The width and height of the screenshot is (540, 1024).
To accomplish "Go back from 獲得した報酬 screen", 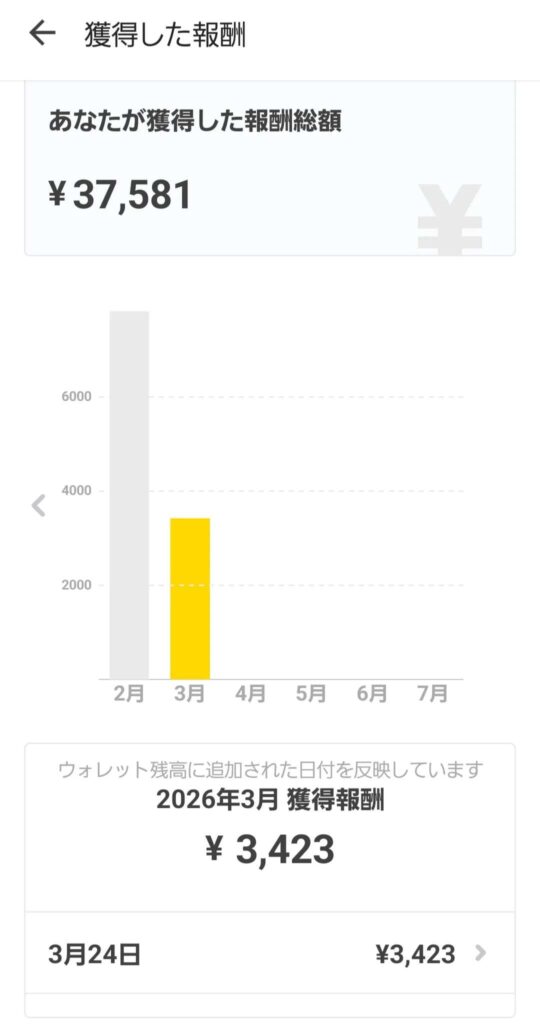I will click(42, 33).
